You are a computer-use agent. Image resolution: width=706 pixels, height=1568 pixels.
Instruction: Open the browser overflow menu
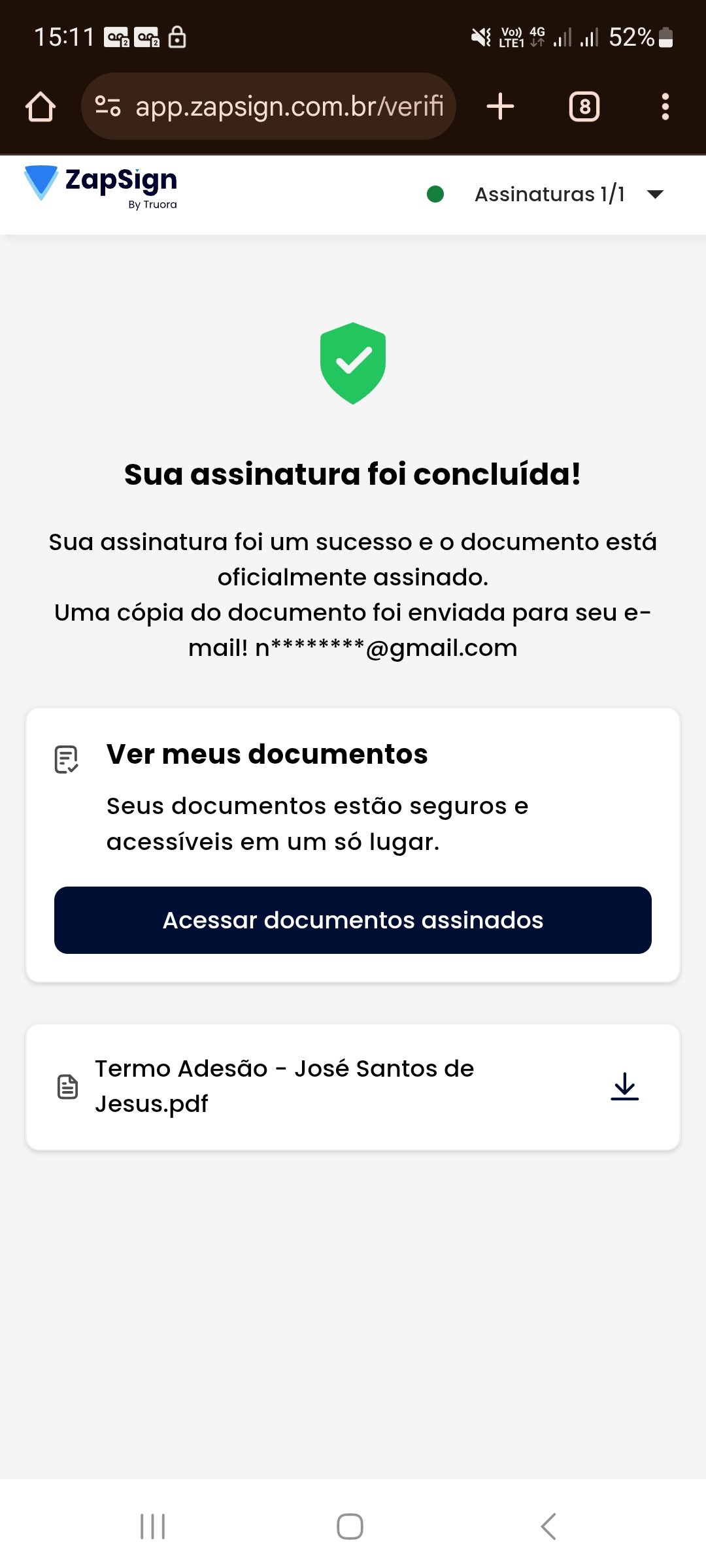pos(665,106)
